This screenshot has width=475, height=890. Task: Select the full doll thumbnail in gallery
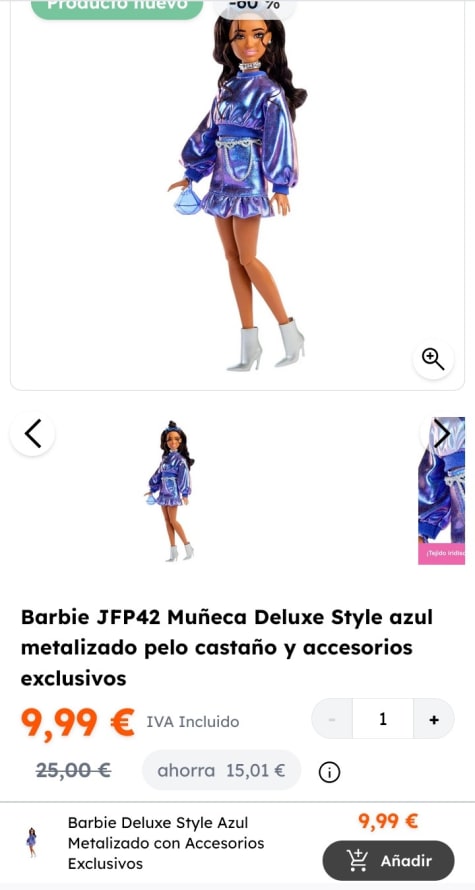coord(171,491)
